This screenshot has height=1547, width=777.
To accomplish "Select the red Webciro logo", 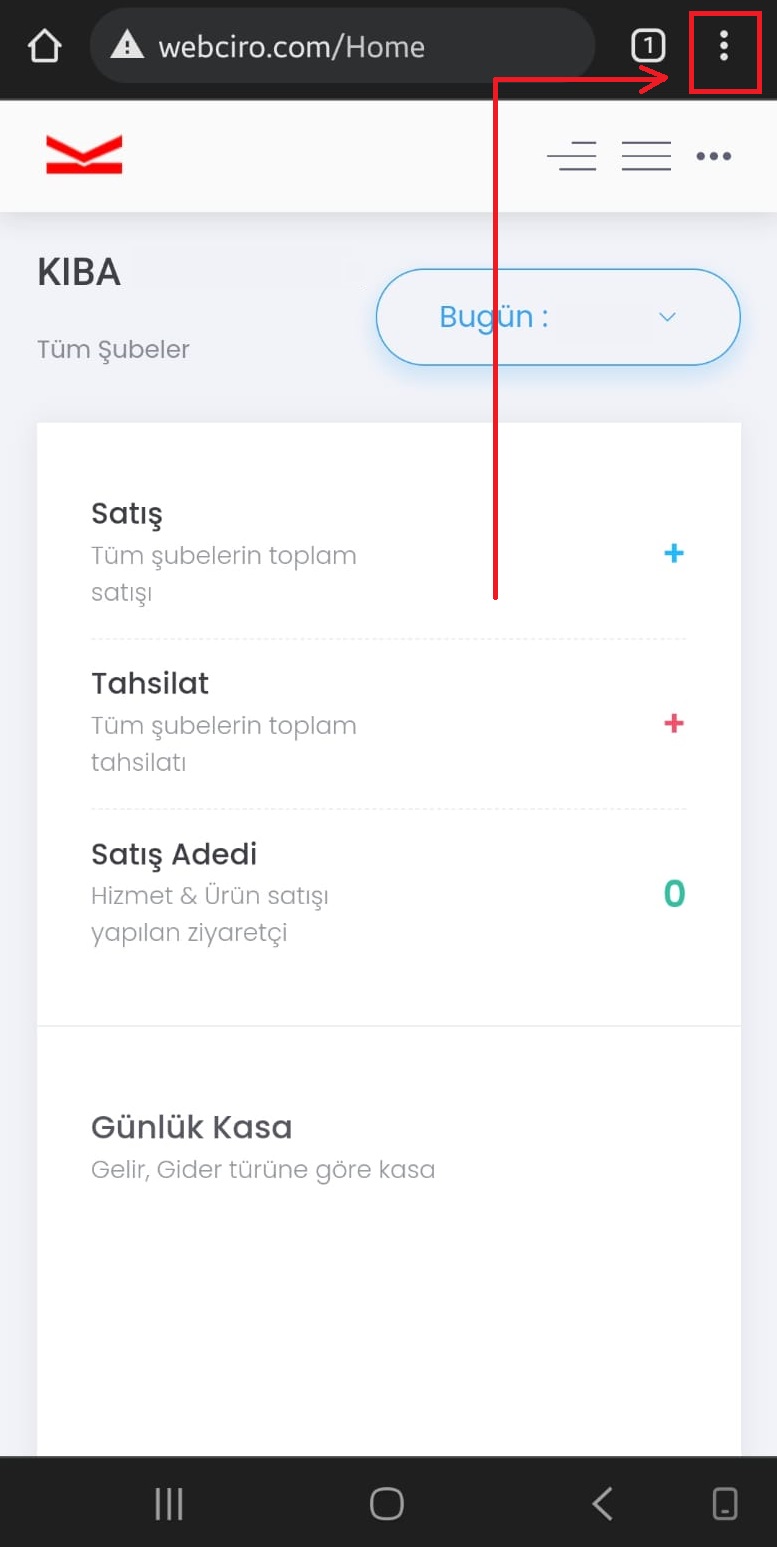I will (84, 155).
